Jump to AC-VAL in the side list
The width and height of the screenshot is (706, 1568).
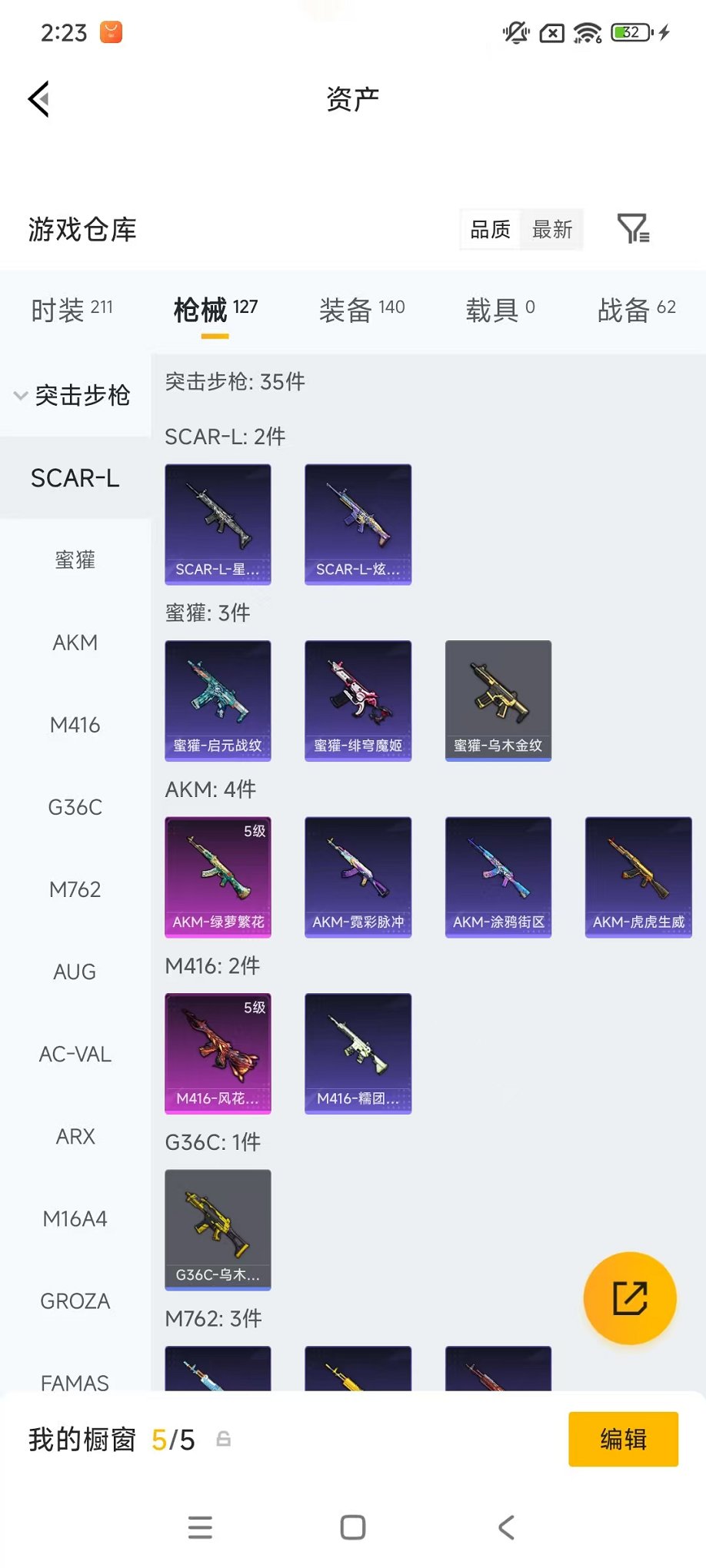(75, 1053)
